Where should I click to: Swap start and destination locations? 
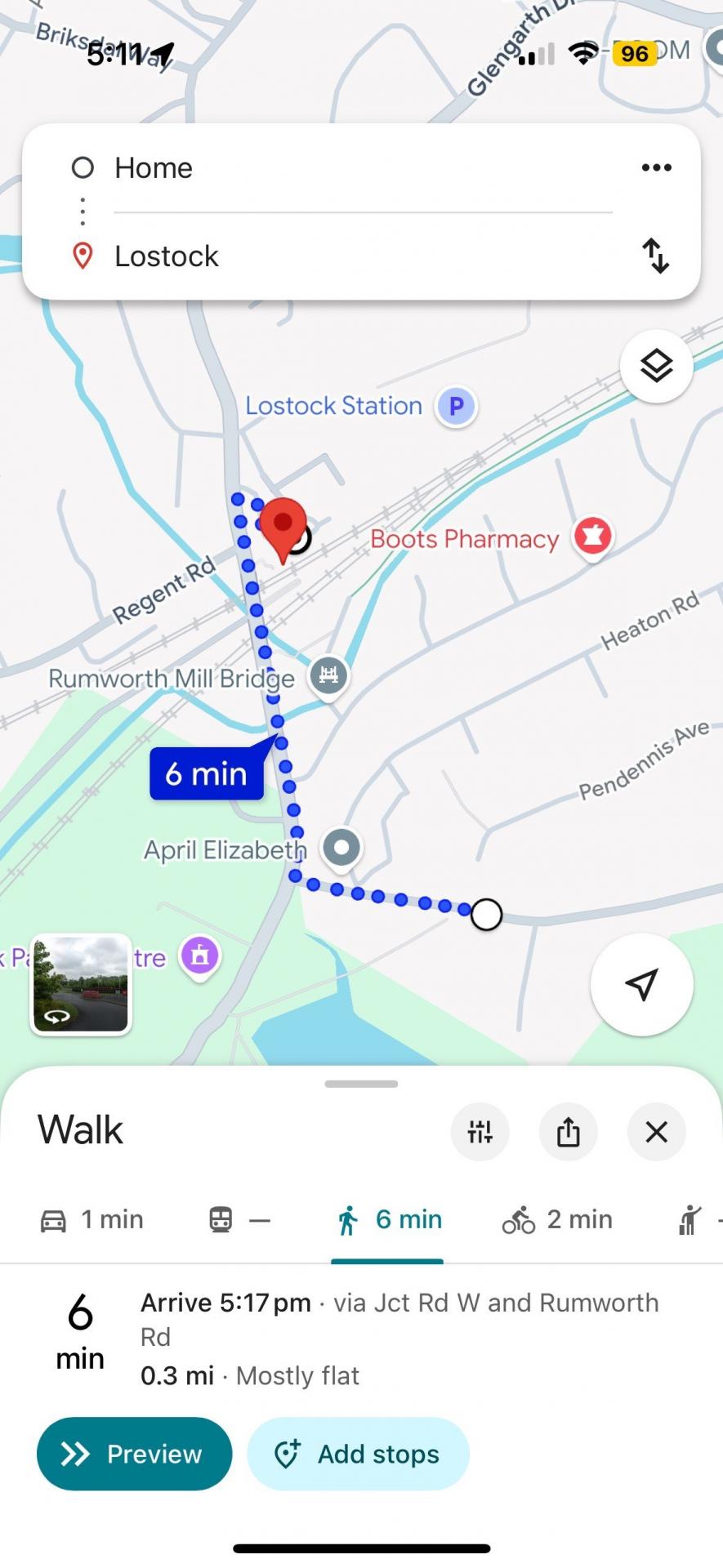coord(655,256)
